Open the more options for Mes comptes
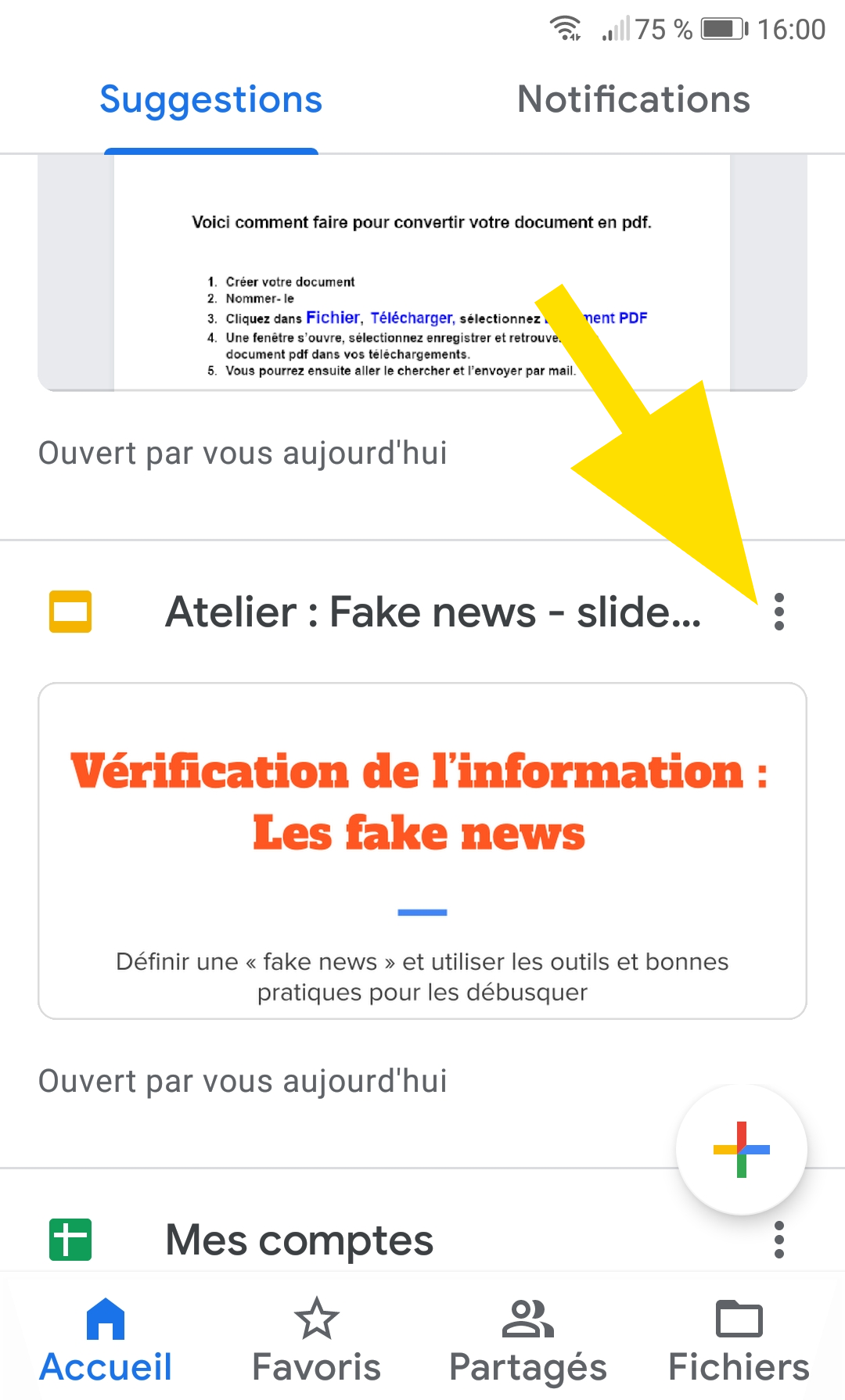 point(778,1240)
